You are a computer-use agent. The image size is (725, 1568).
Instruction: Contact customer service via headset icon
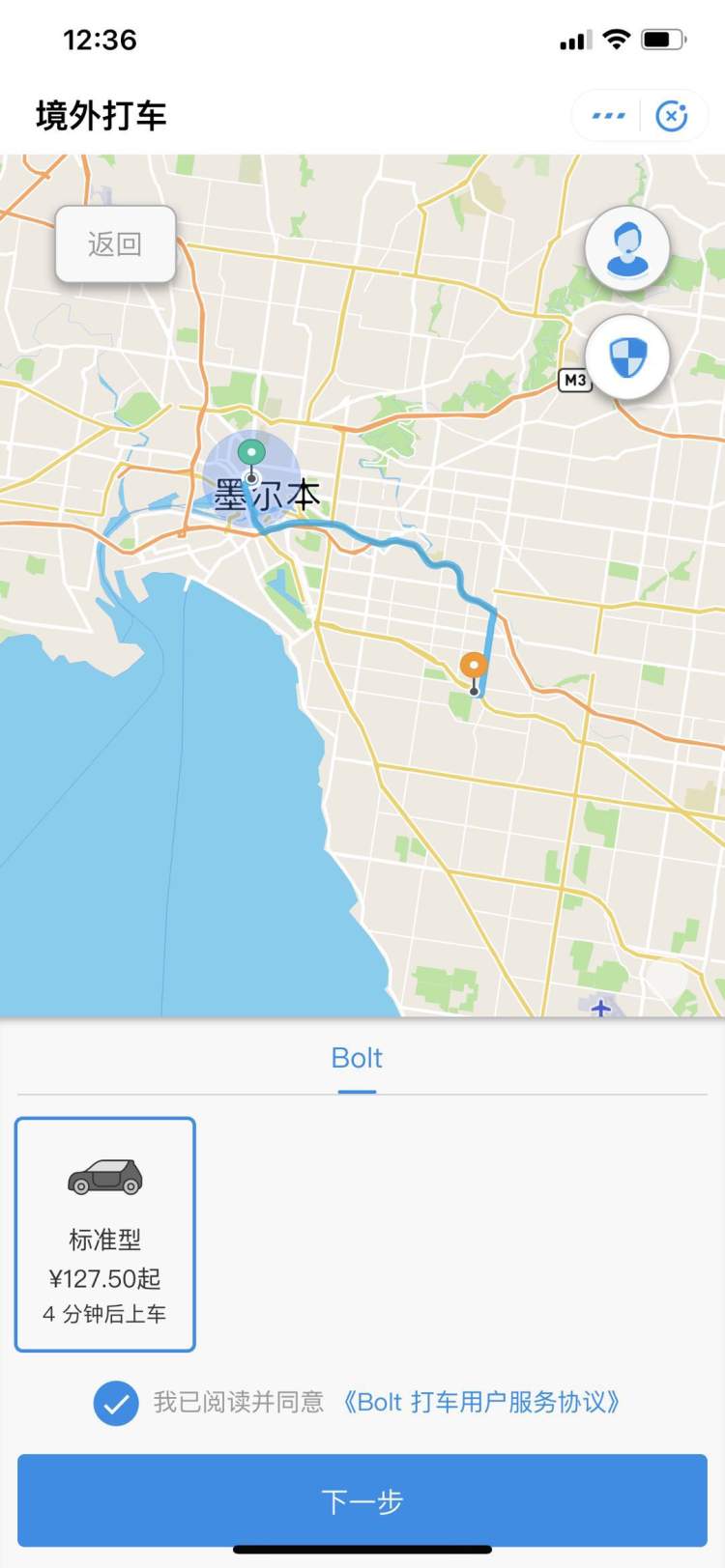(627, 248)
